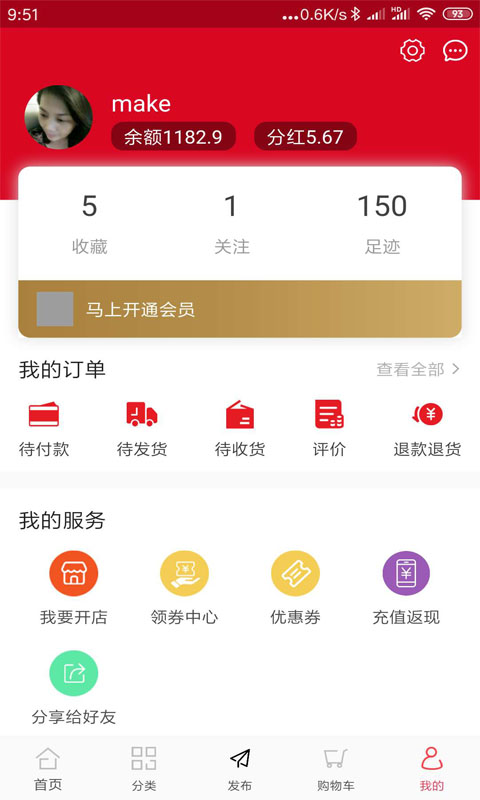This screenshot has height=800, width=480.
Task: Switch to the 首页 home tab
Action: pos(48,769)
